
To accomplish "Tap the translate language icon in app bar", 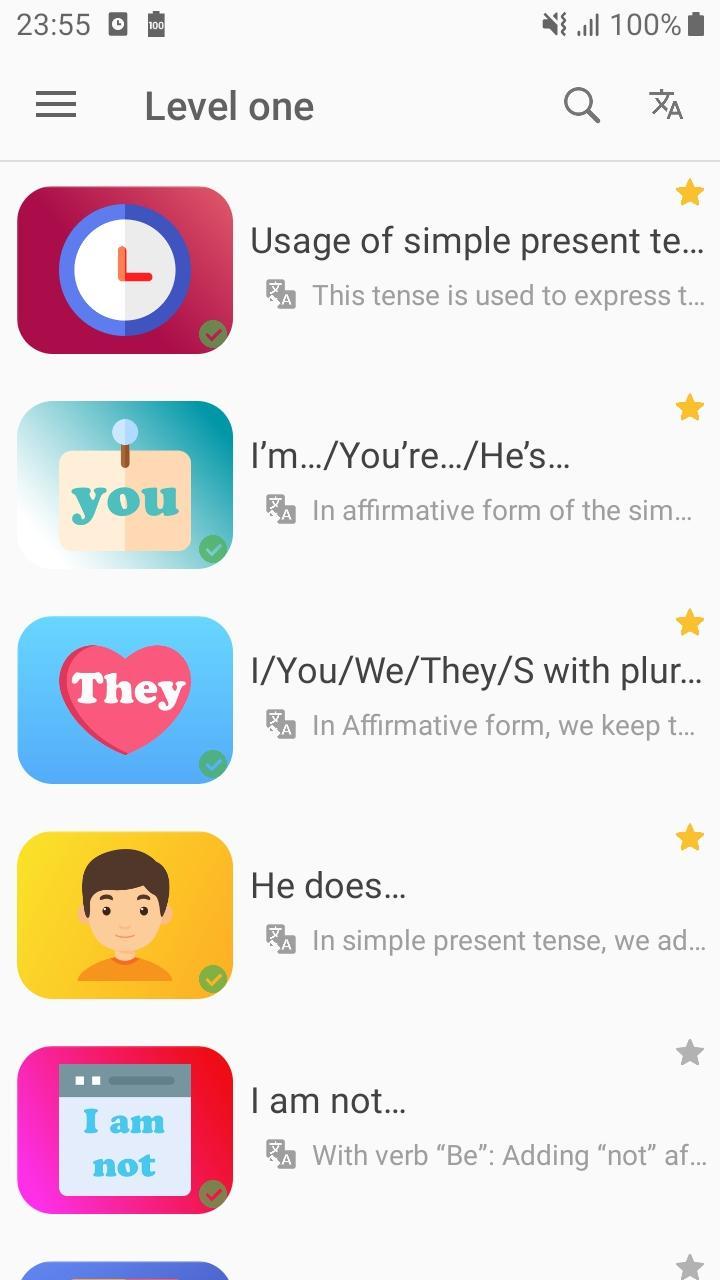I will (666, 104).
